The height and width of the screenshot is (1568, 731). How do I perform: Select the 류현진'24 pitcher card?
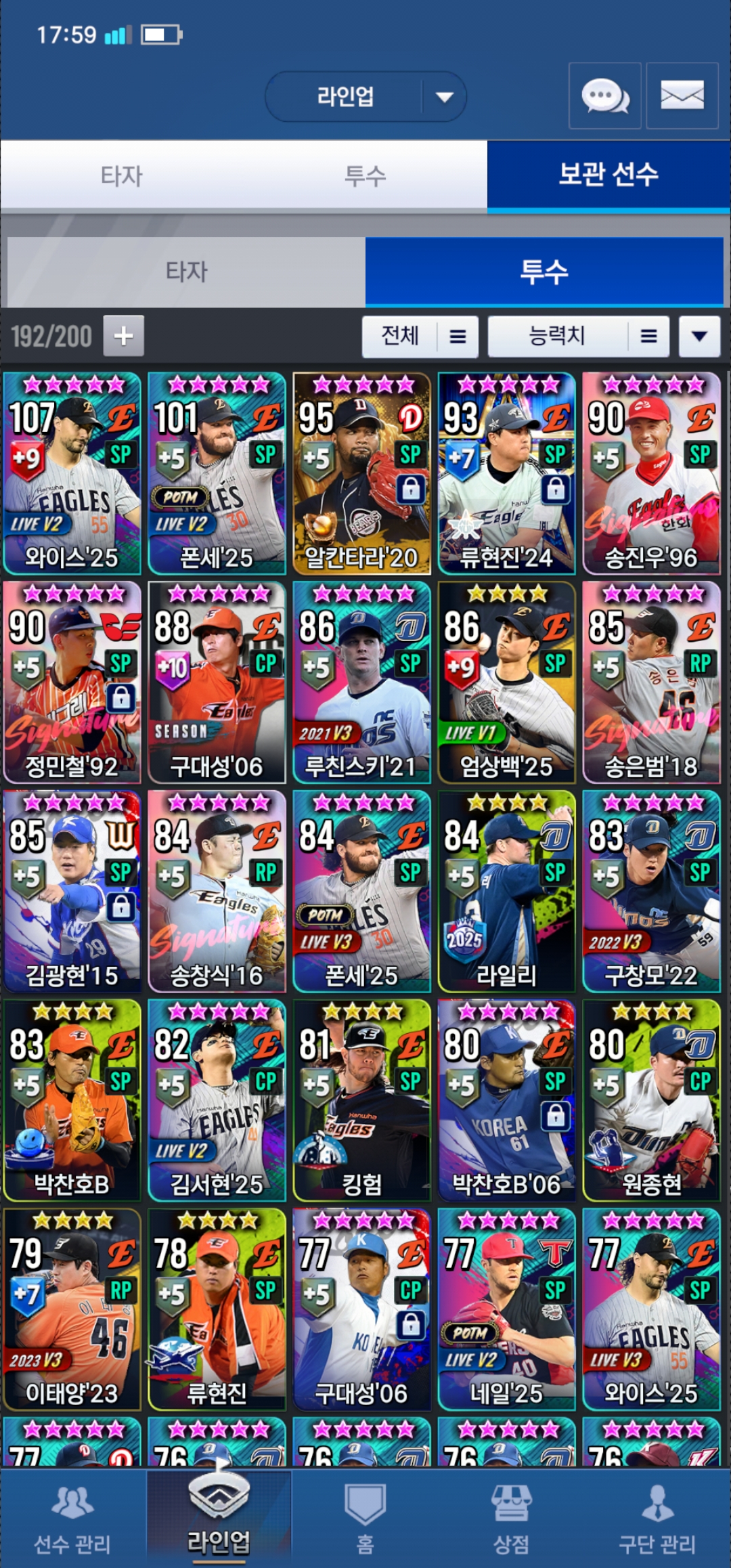(506, 474)
